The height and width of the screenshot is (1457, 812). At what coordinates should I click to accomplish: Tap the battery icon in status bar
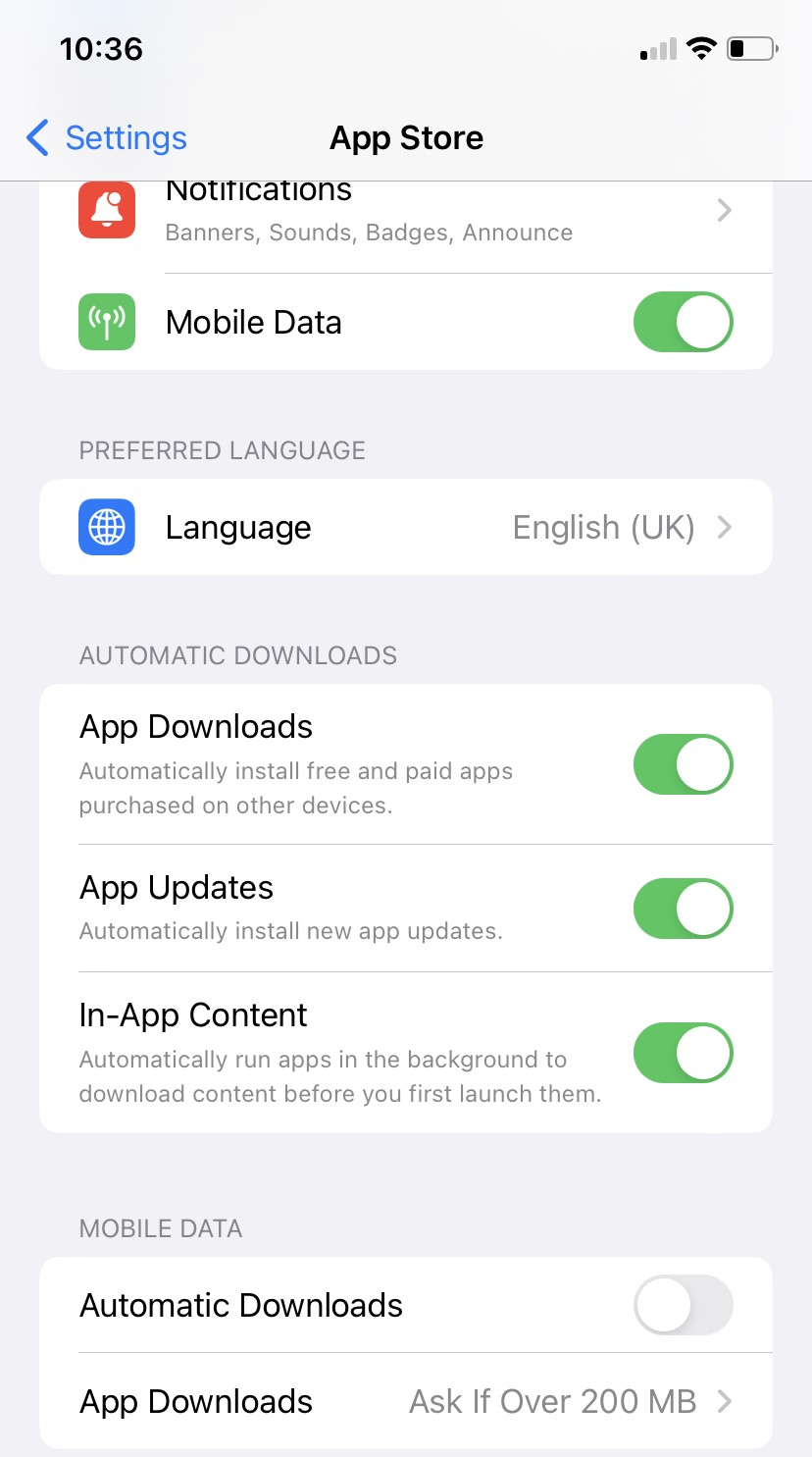click(751, 48)
